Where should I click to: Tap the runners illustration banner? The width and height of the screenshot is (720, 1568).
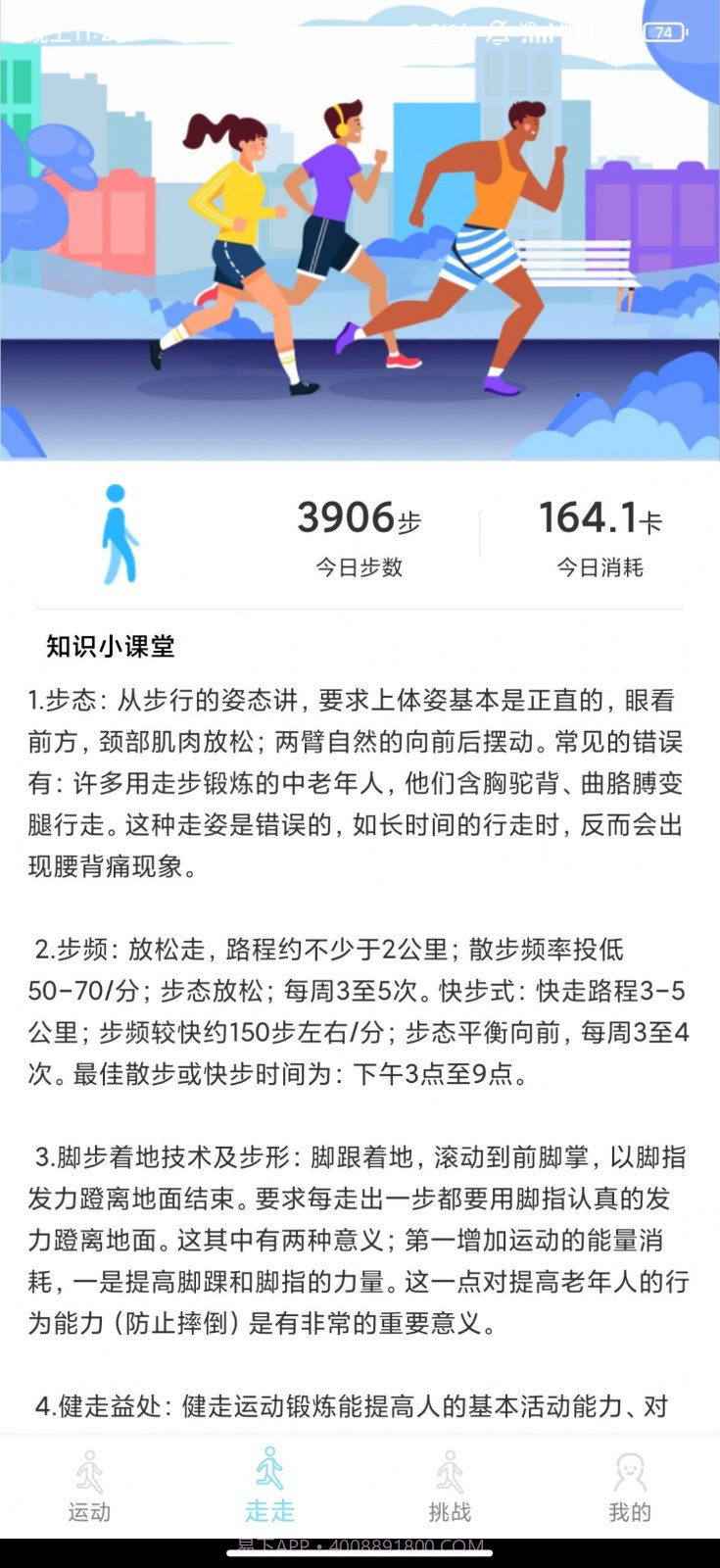360,235
